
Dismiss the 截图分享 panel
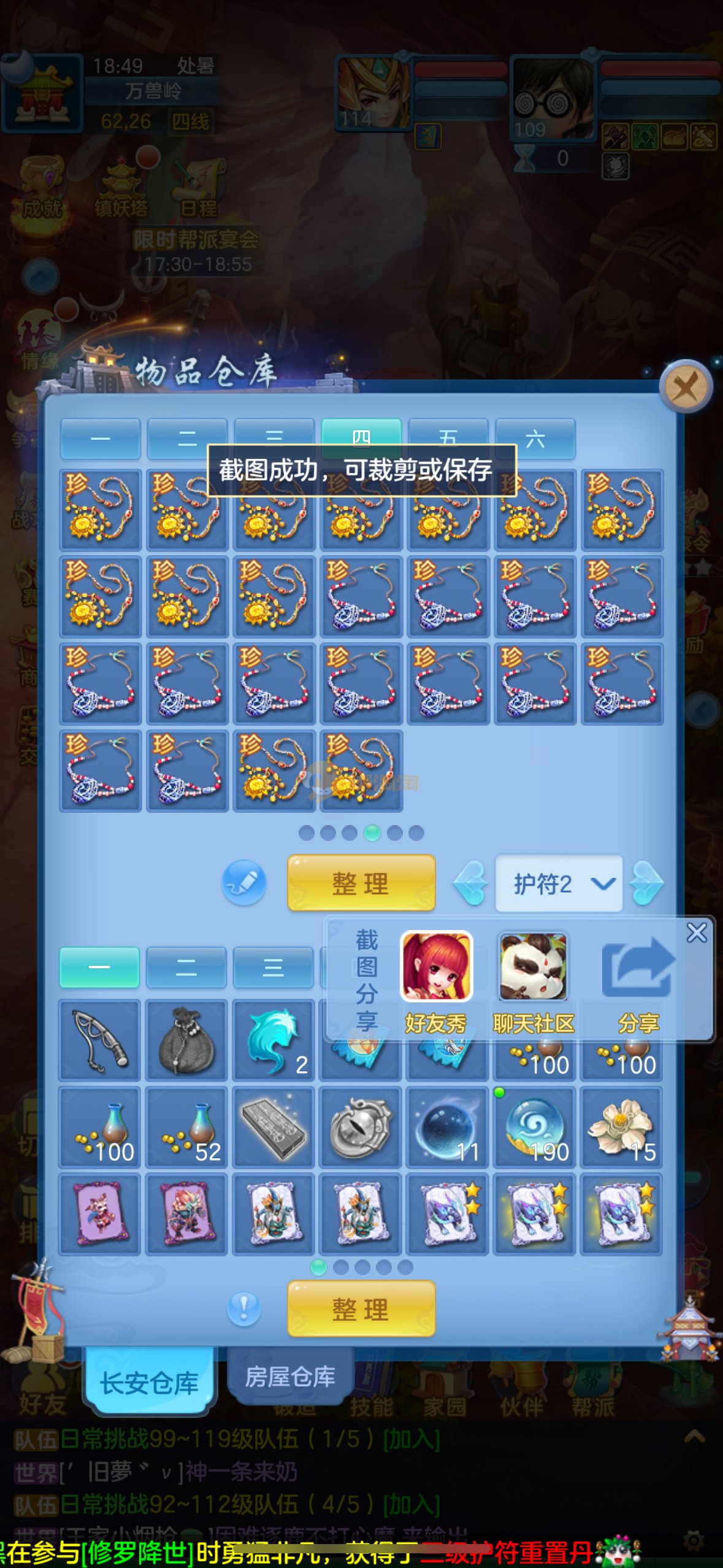pos(697,932)
